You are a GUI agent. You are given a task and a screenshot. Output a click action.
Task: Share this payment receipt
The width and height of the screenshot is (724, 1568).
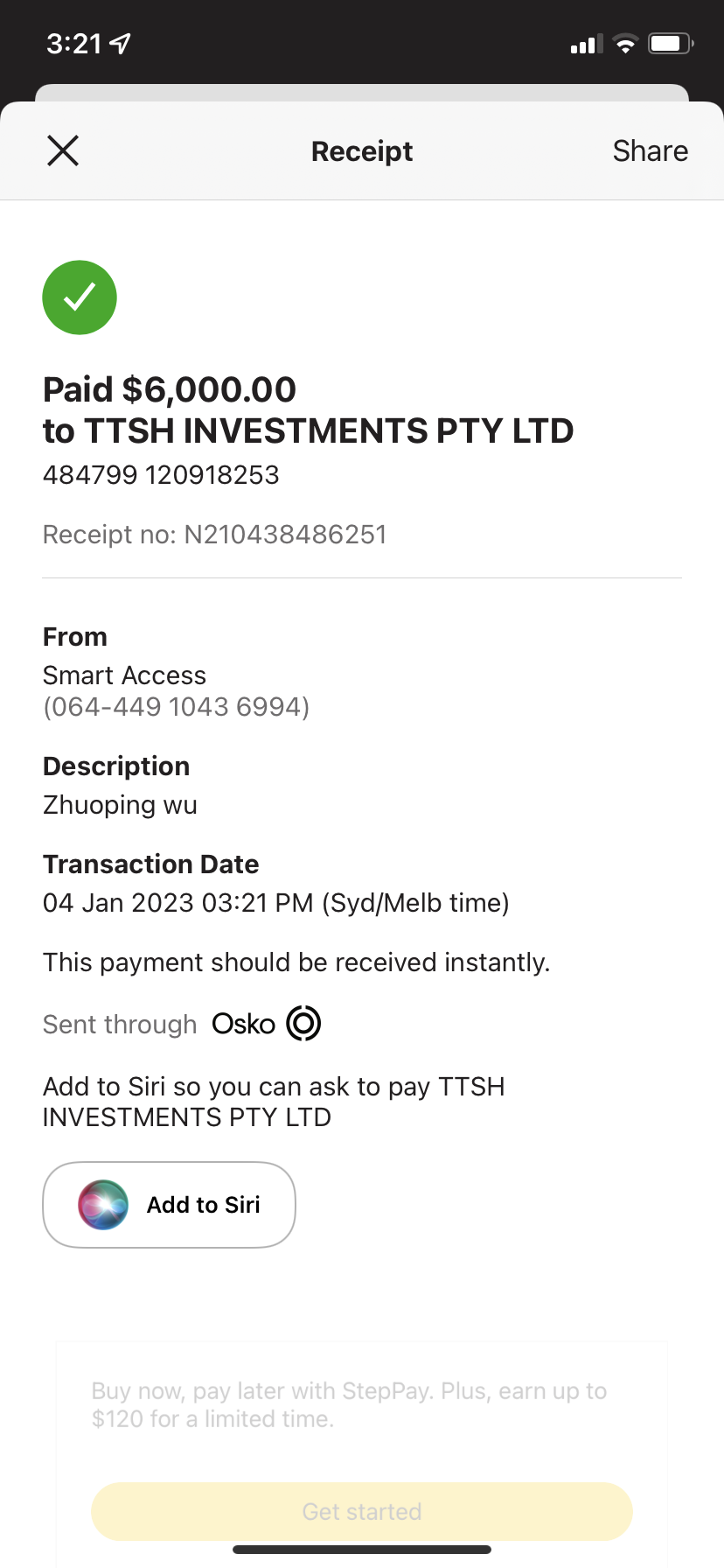[x=650, y=150]
